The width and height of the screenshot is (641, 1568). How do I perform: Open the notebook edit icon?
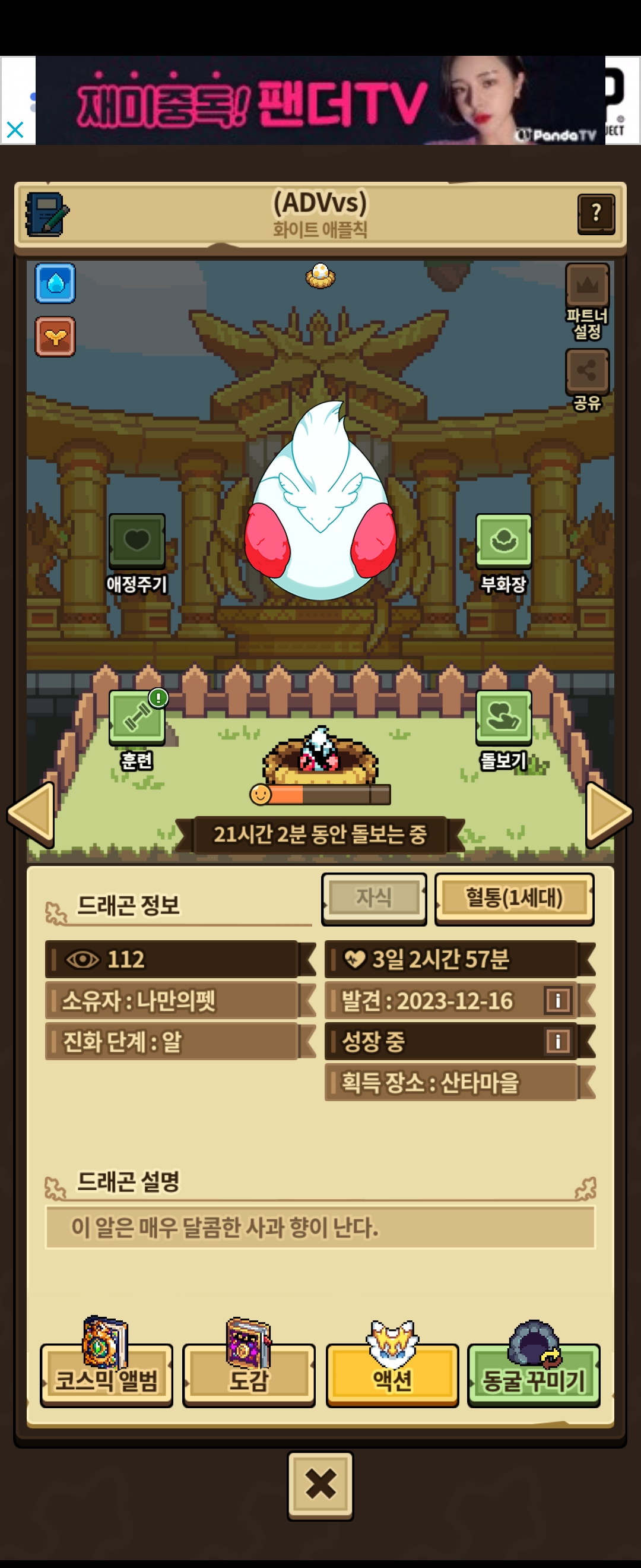47,214
